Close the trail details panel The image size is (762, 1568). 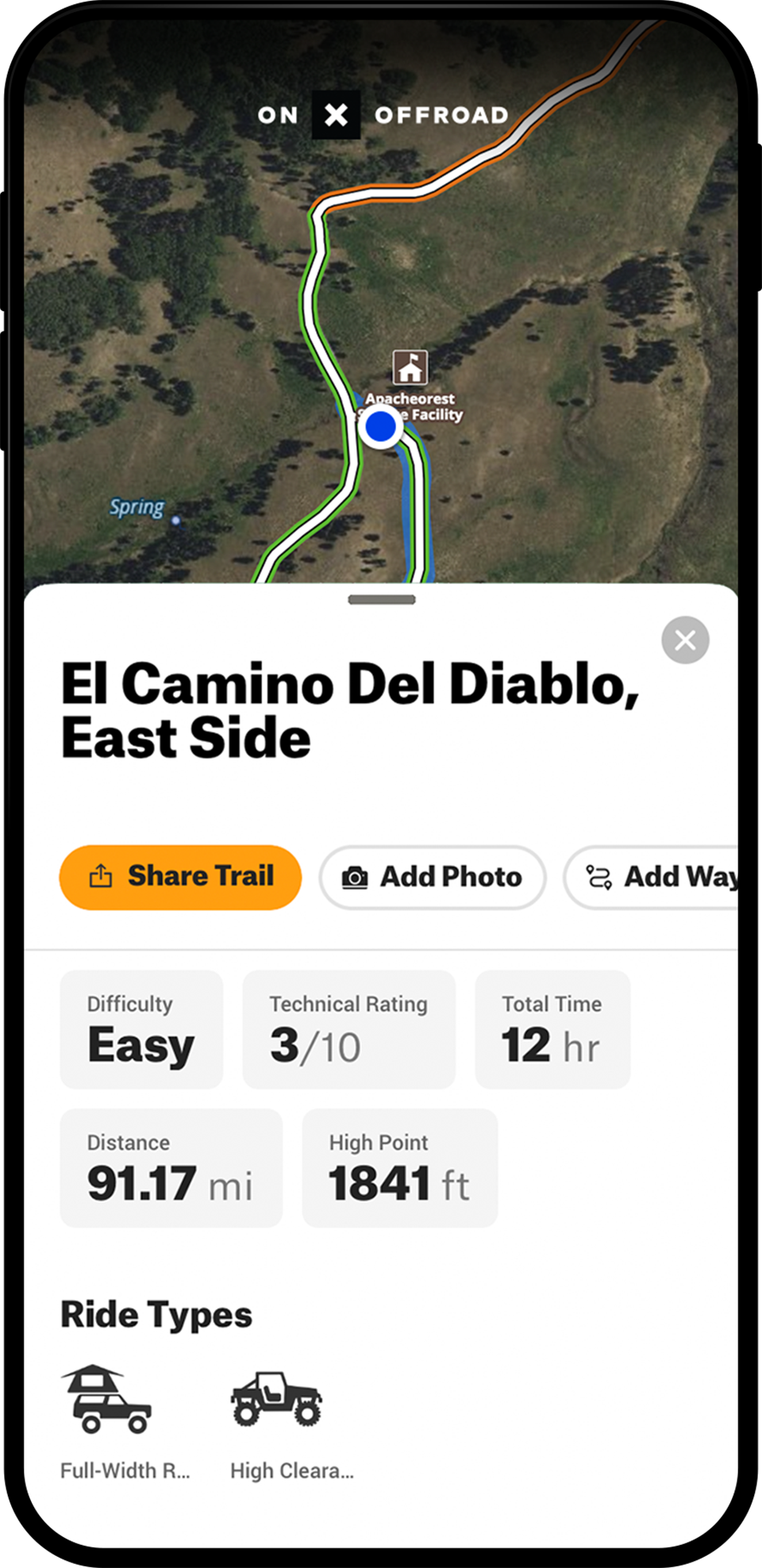685,640
